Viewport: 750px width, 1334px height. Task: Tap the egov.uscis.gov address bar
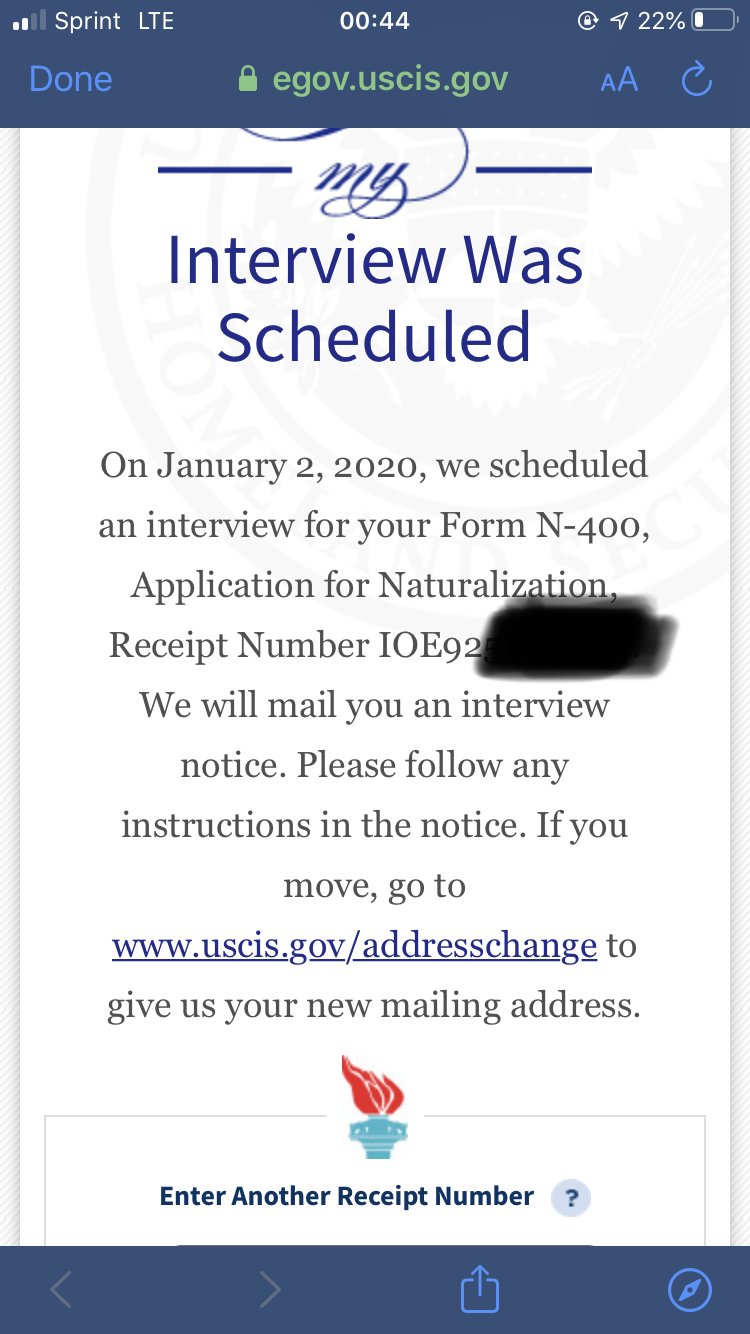pos(374,79)
